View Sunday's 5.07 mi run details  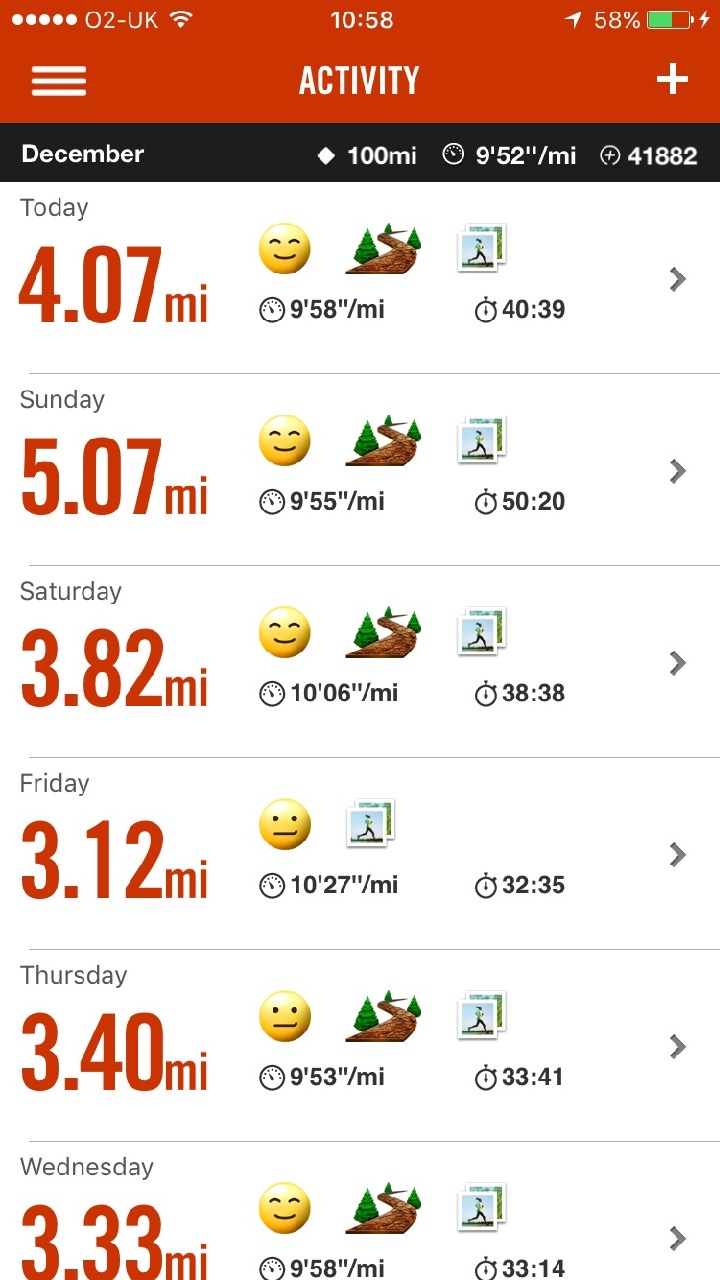[360, 472]
